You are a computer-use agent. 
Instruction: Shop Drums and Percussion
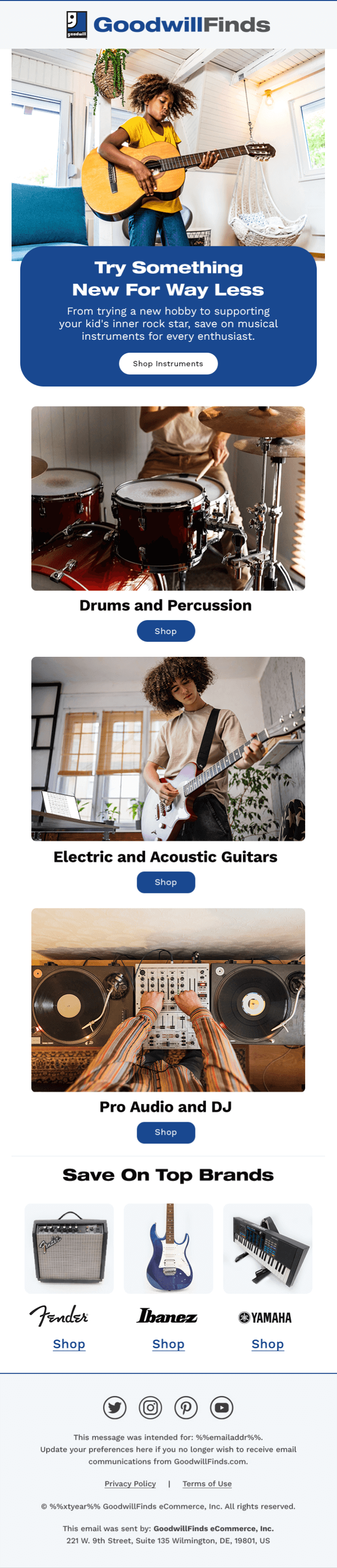[166, 631]
